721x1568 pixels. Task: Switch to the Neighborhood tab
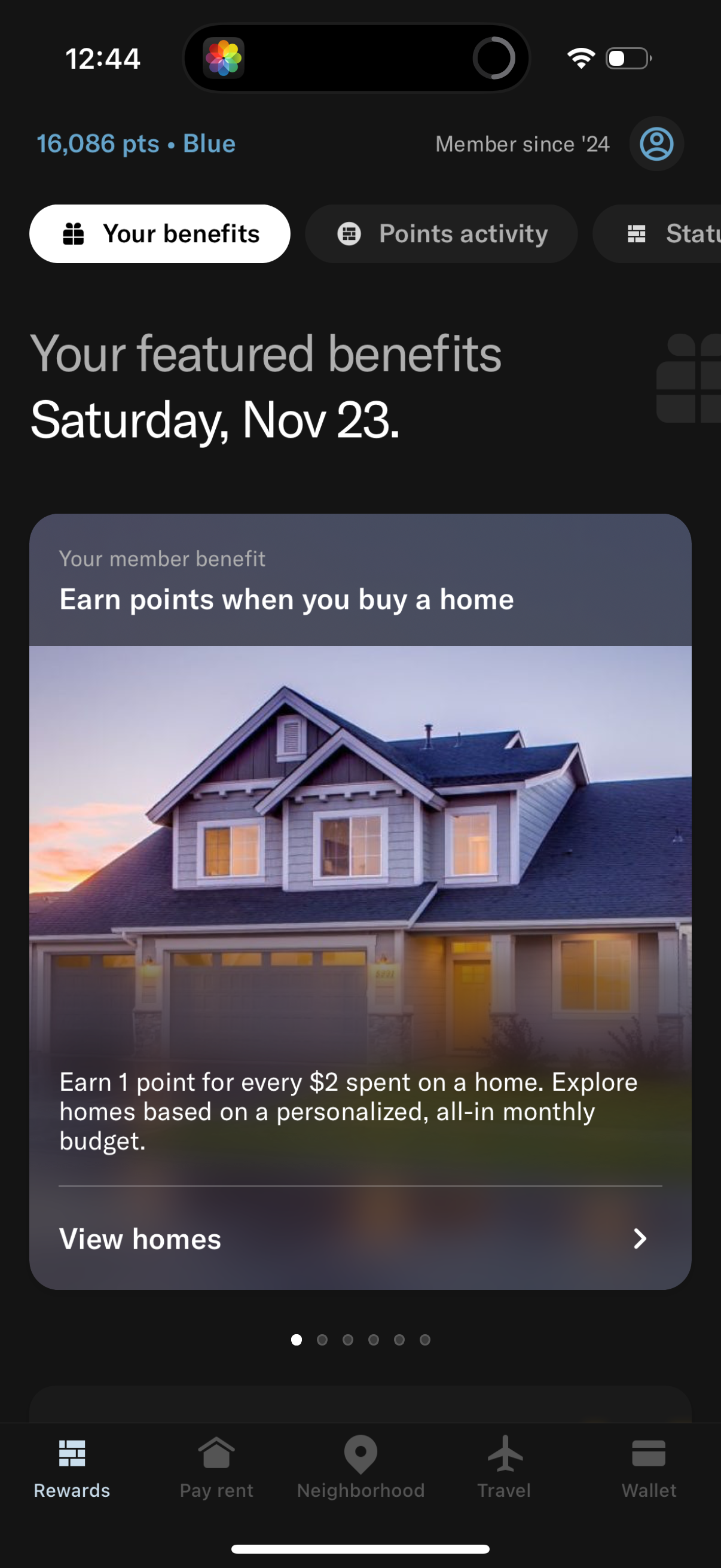360,1467
